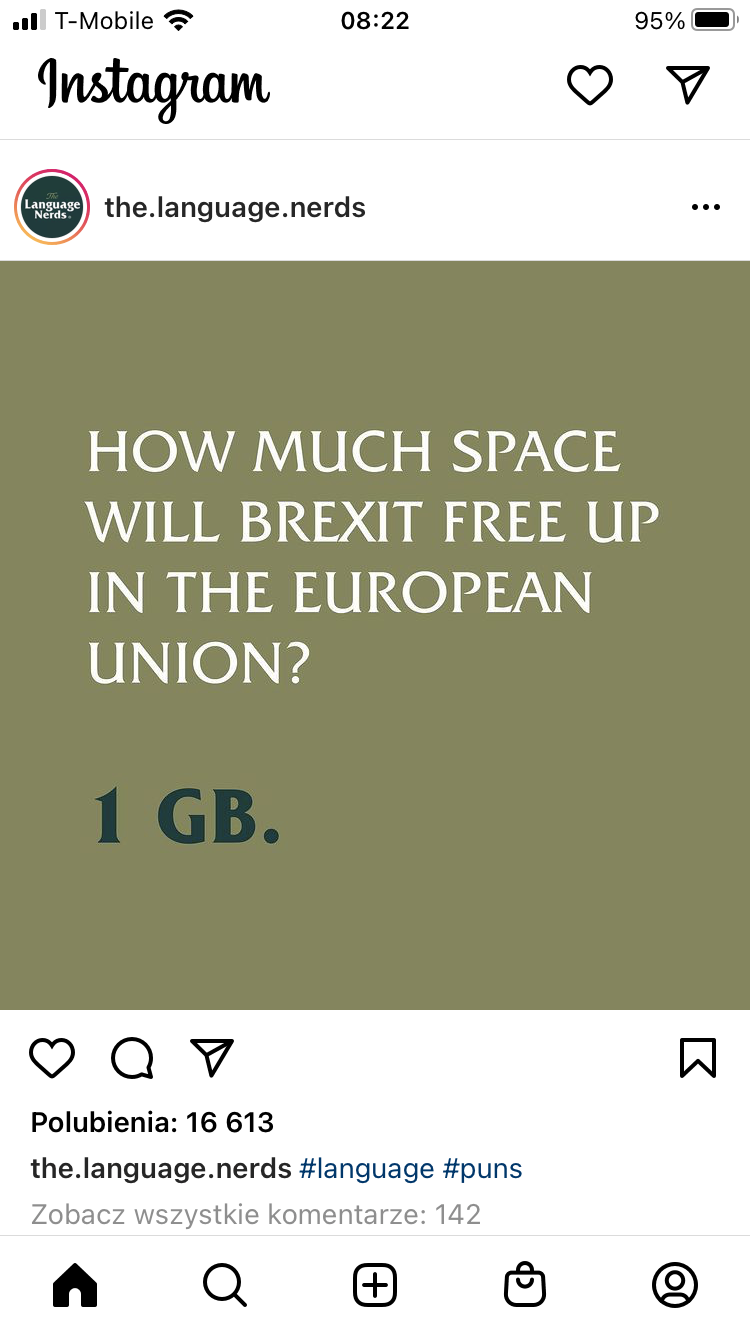This screenshot has width=750, height=1334.
Task: Create a new post with the plus tab
Action: (x=375, y=1285)
